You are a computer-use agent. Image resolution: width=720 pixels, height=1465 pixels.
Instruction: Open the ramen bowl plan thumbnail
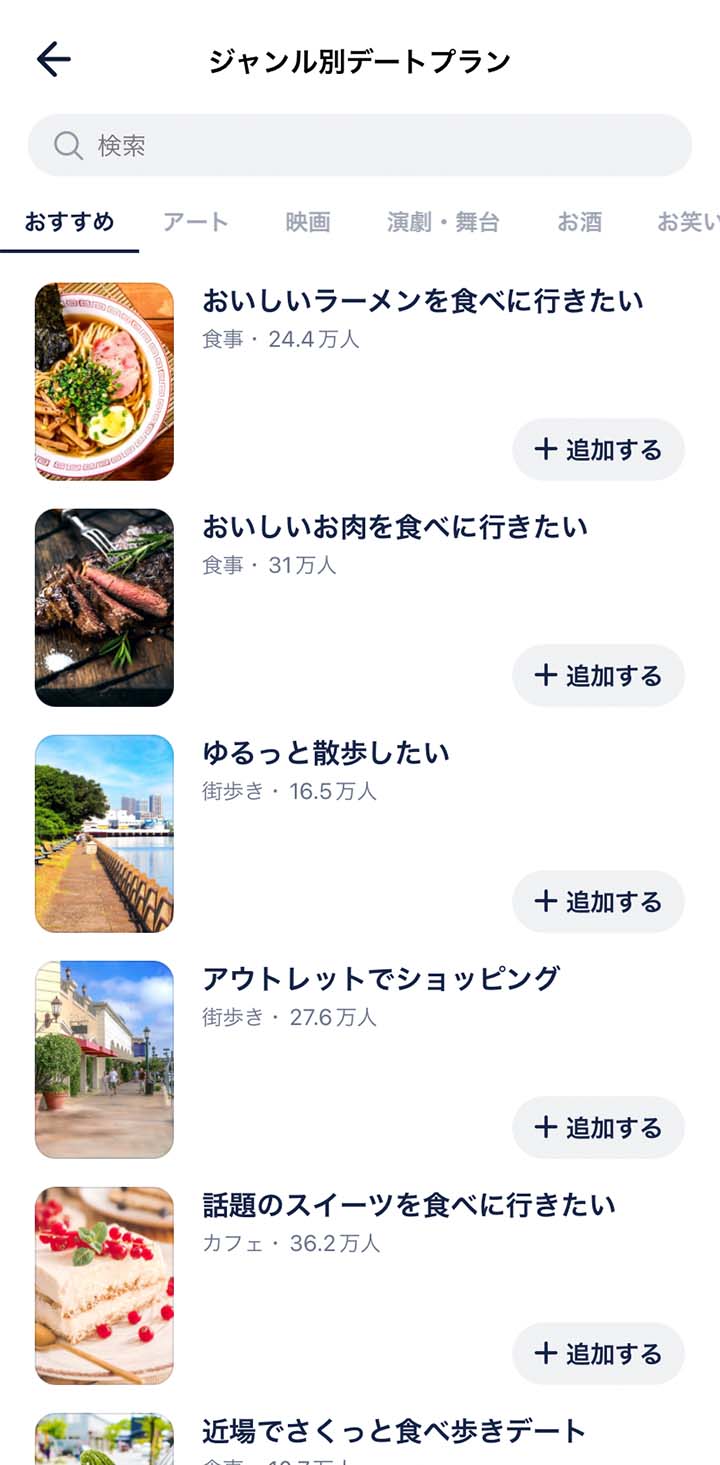(104, 382)
